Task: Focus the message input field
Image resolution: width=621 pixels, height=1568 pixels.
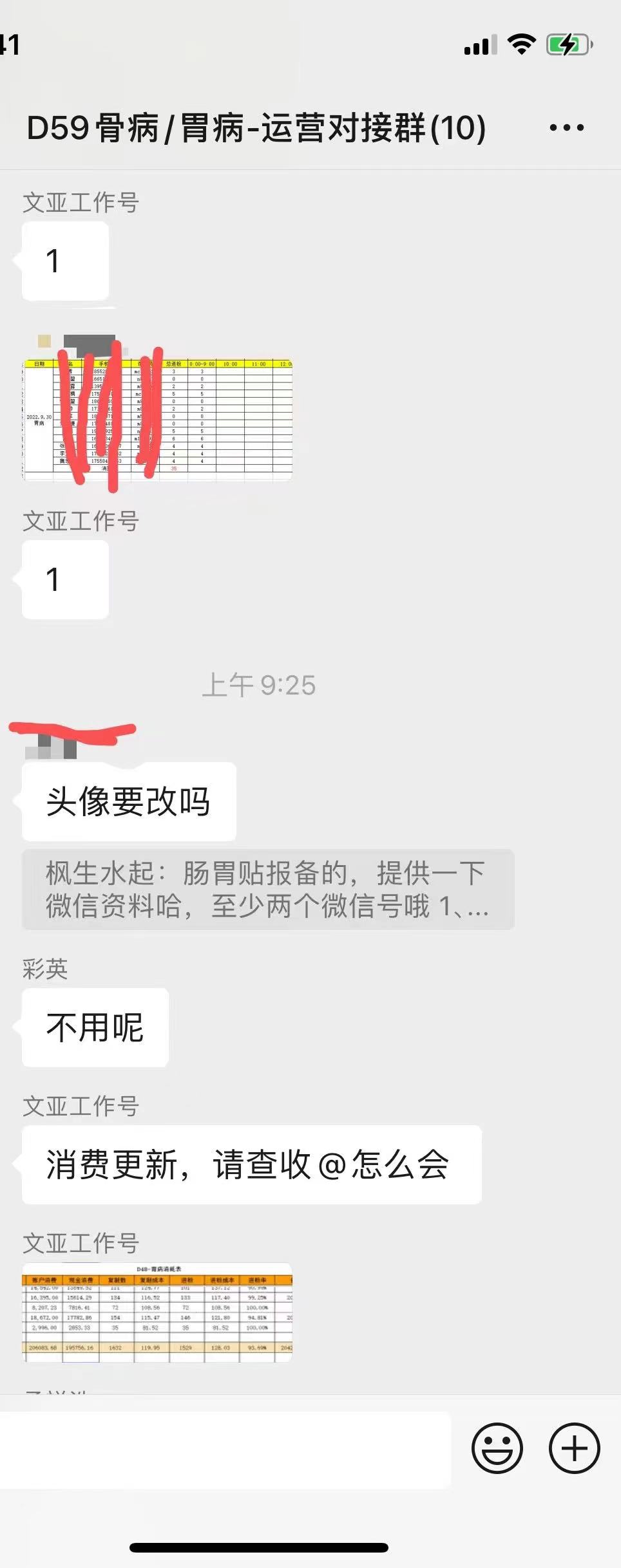Action: pyautogui.click(x=225, y=1450)
